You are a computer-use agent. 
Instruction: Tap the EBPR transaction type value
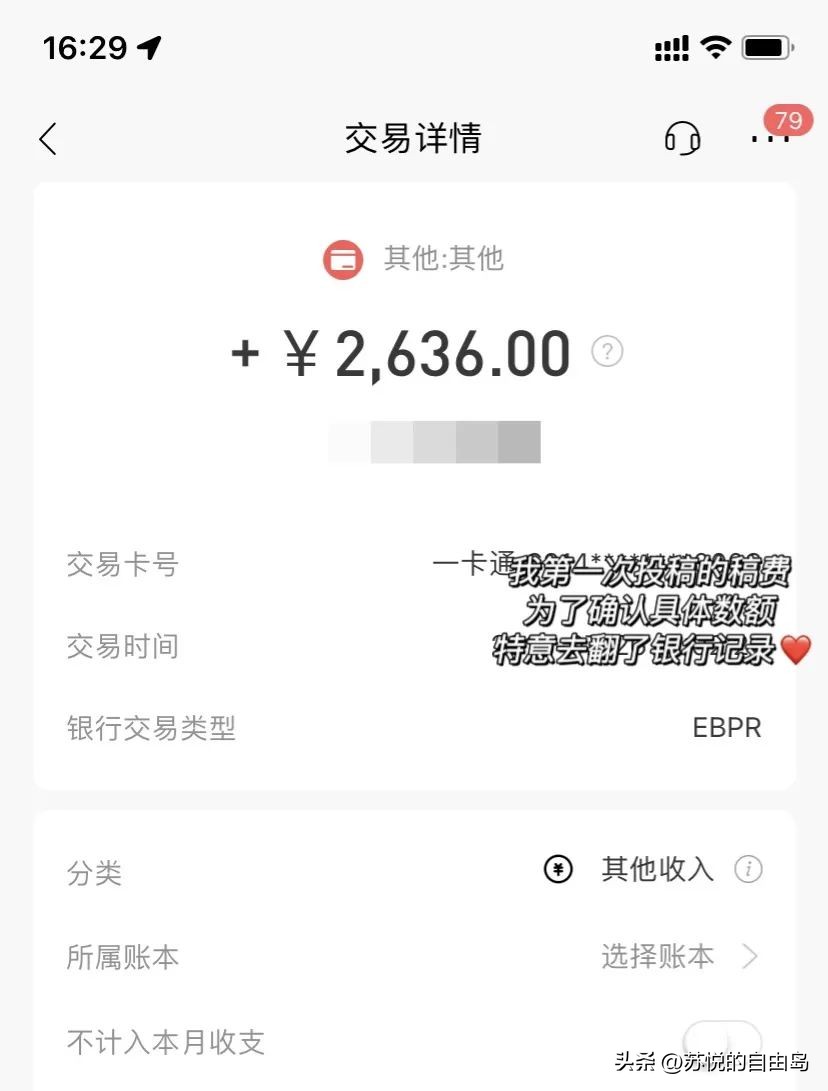click(727, 727)
